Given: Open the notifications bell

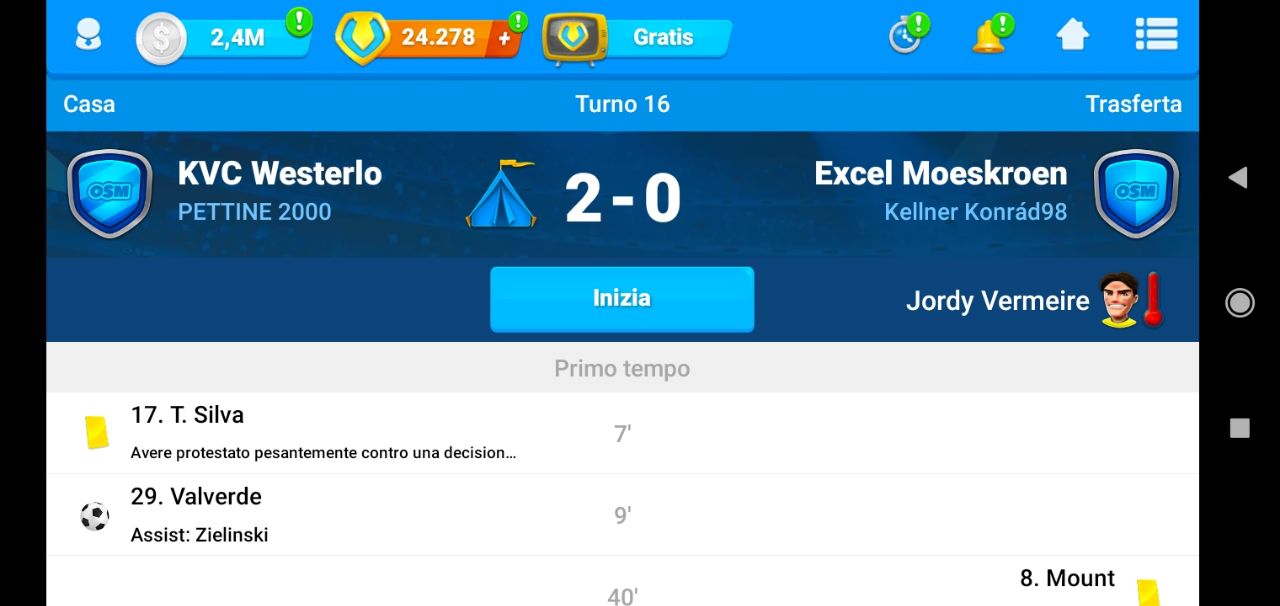Looking at the screenshot, I should [x=988, y=36].
